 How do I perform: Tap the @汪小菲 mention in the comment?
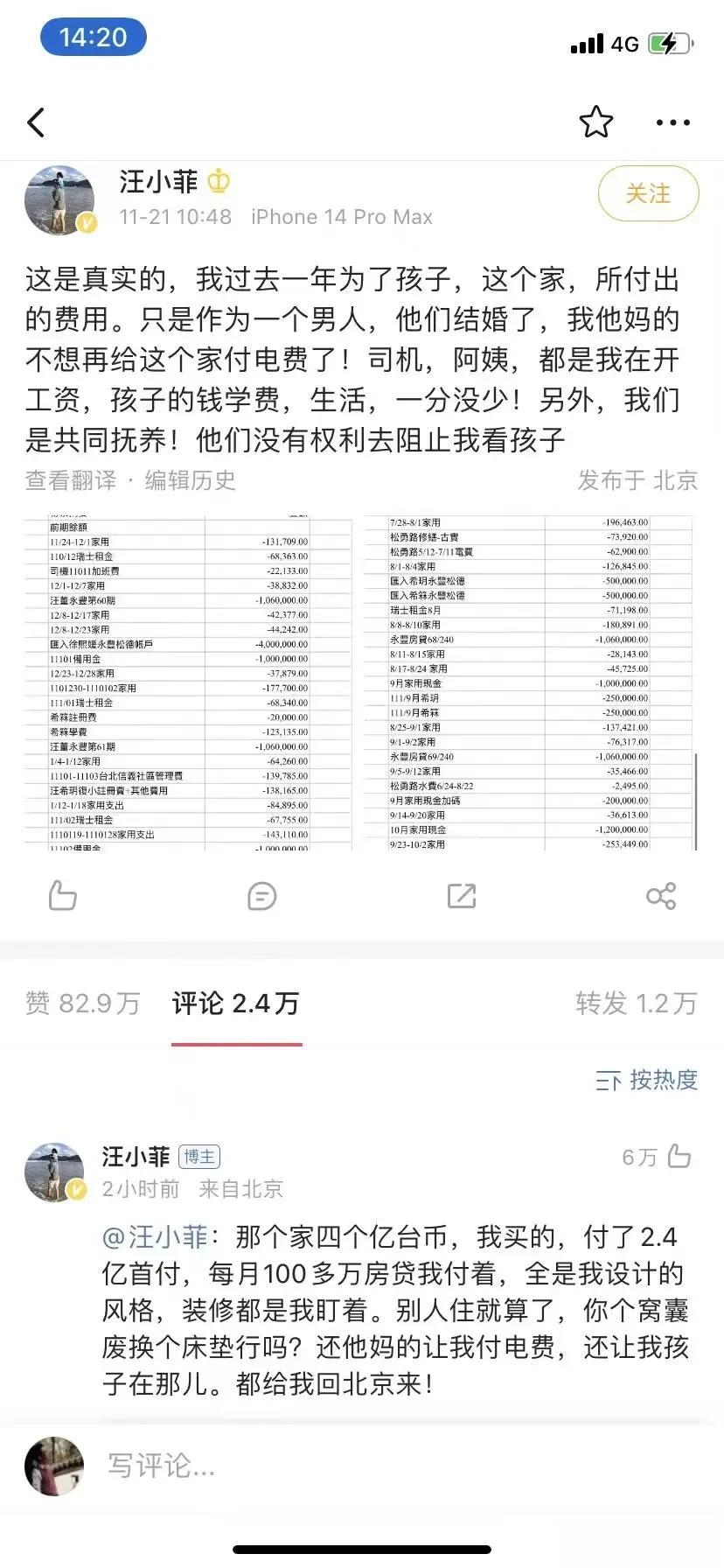[155, 1236]
